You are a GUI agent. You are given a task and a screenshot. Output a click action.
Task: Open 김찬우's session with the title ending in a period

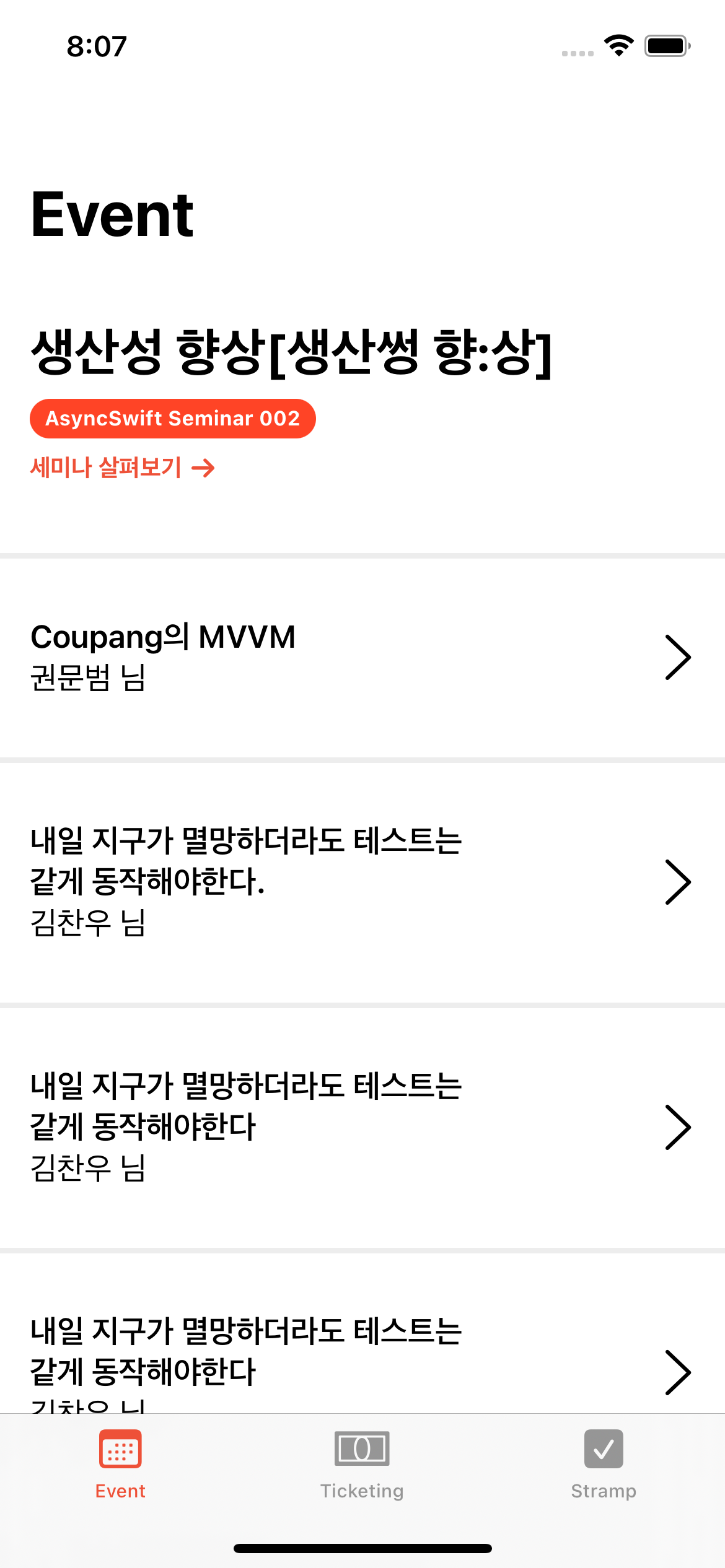362,882
